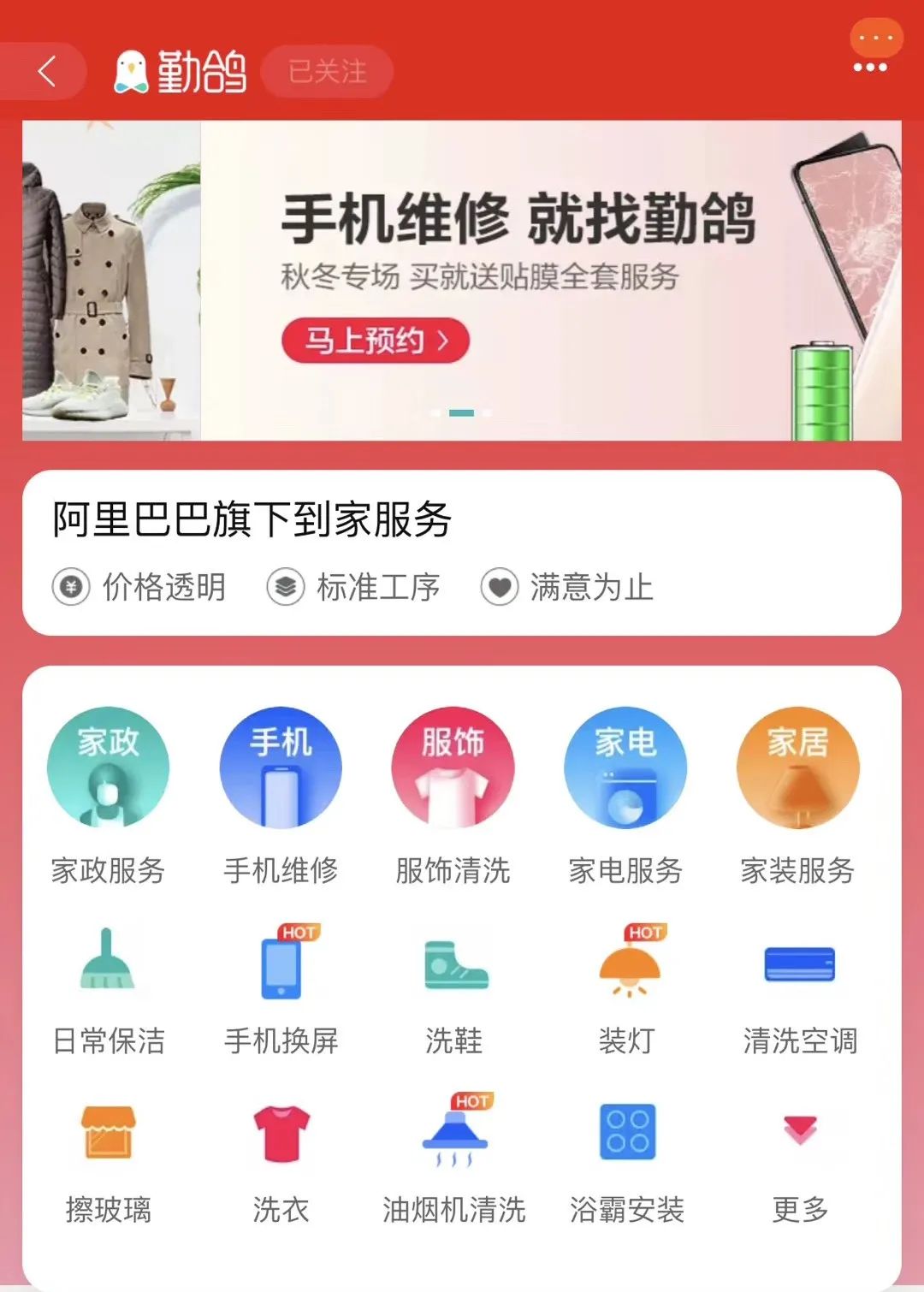Toggle the 已关注 follow status

(x=327, y=72)
